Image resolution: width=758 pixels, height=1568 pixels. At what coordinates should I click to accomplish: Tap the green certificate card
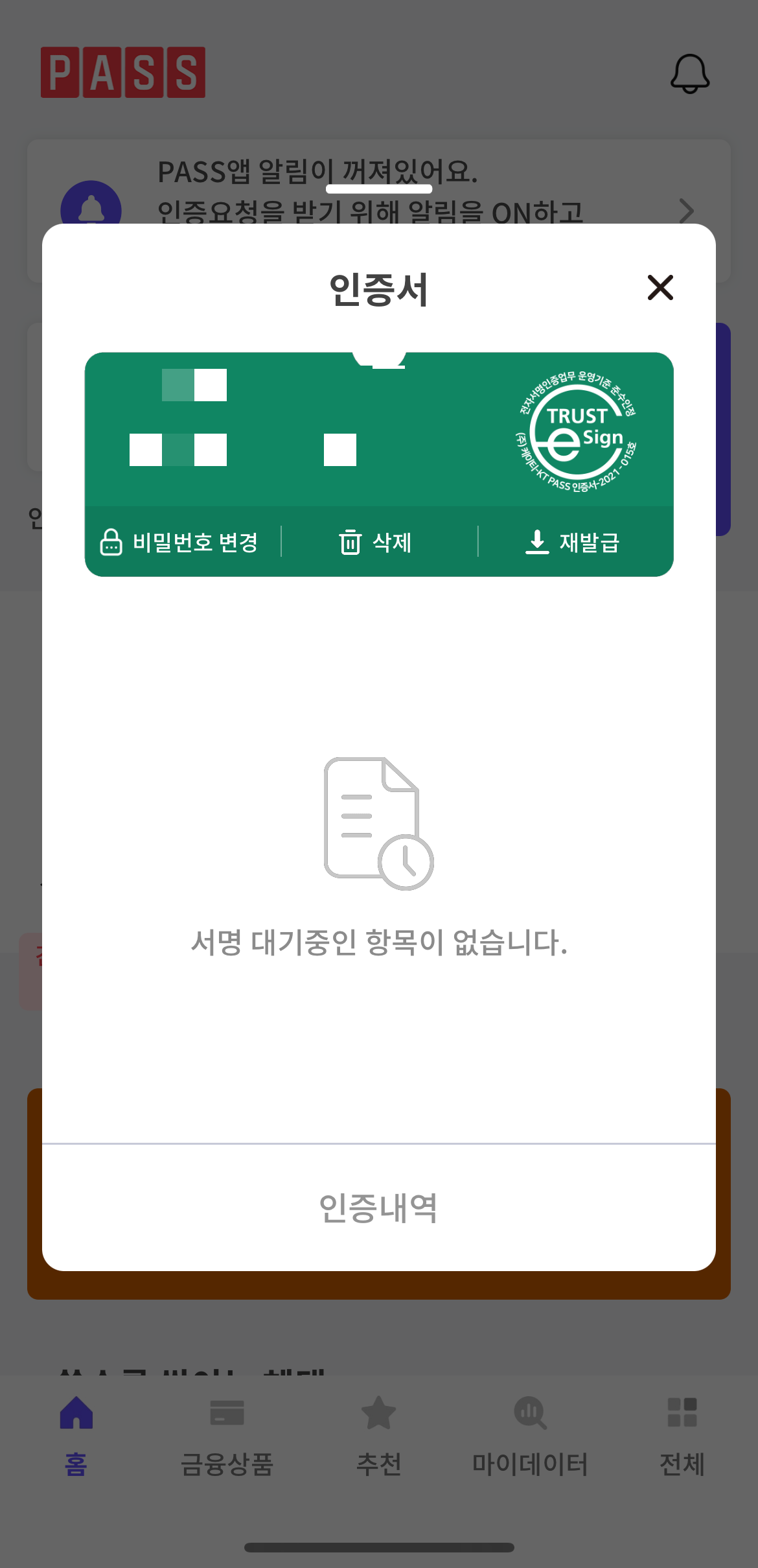[379, 434]
